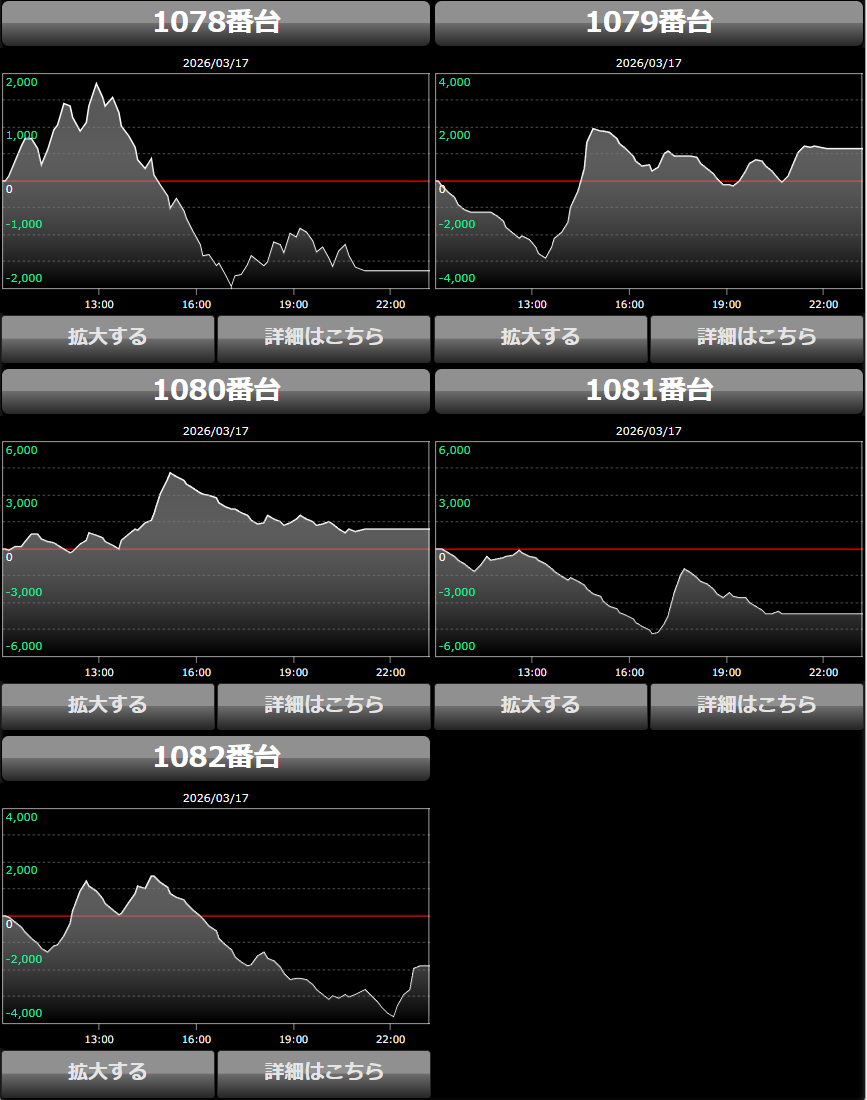Go to 詳細はこちら for 1082番台
867x1100 pixels.
tap(324, 1073)
